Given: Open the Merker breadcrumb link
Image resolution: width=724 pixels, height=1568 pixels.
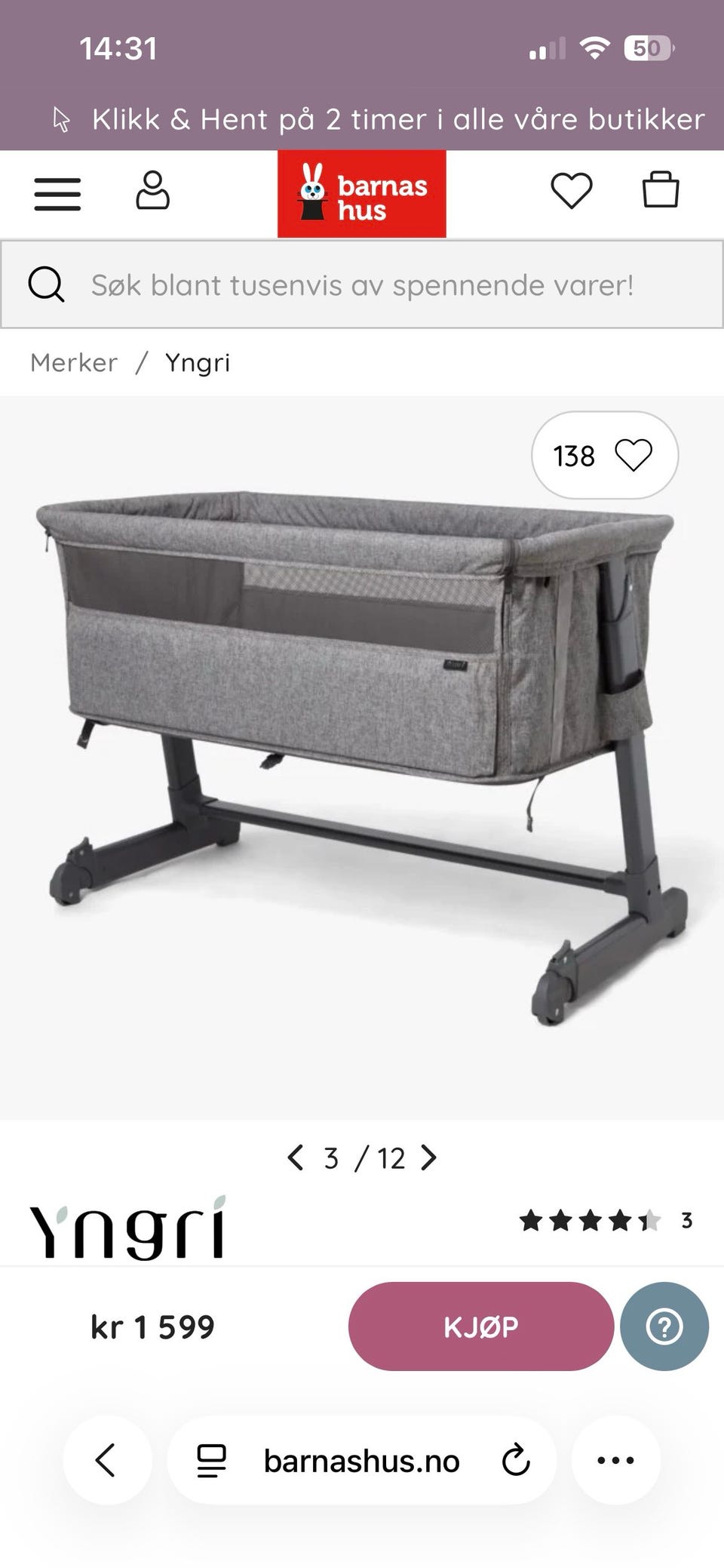Looking at the screenshot, I should point(74,363).
